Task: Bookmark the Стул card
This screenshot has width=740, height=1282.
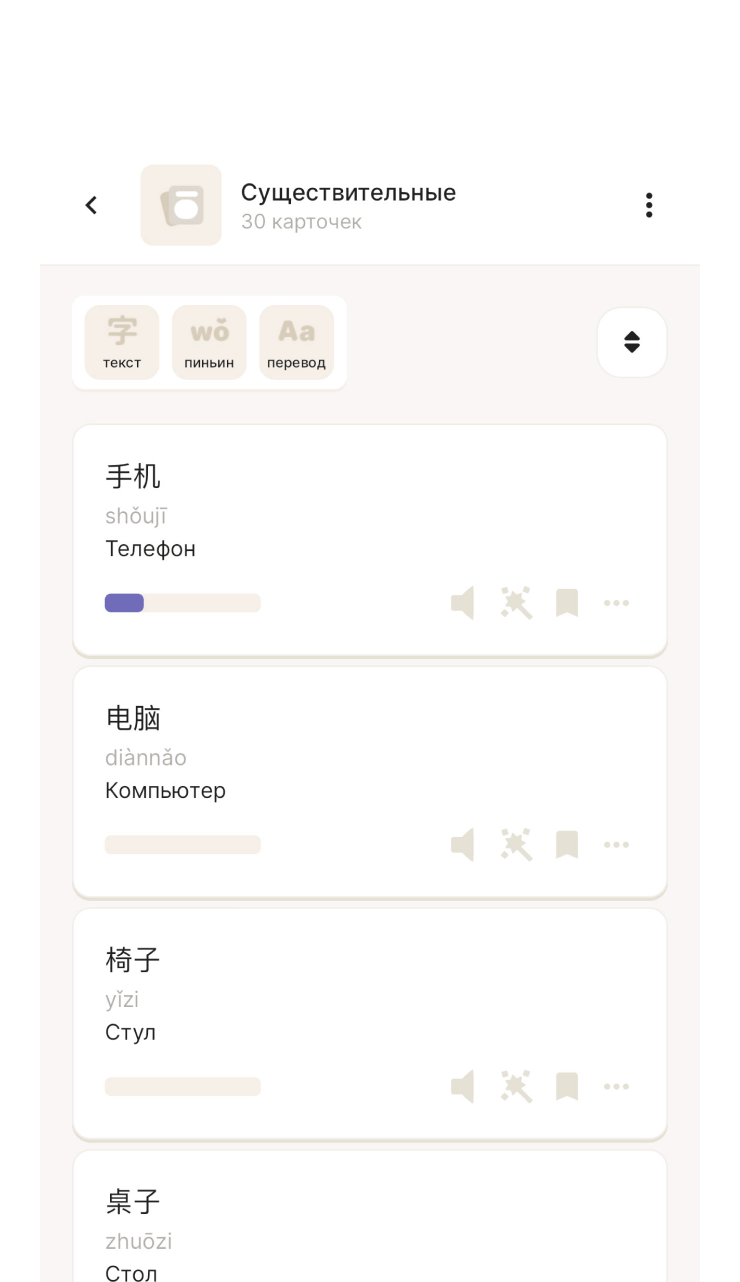Action: [x=567, y=1087]
